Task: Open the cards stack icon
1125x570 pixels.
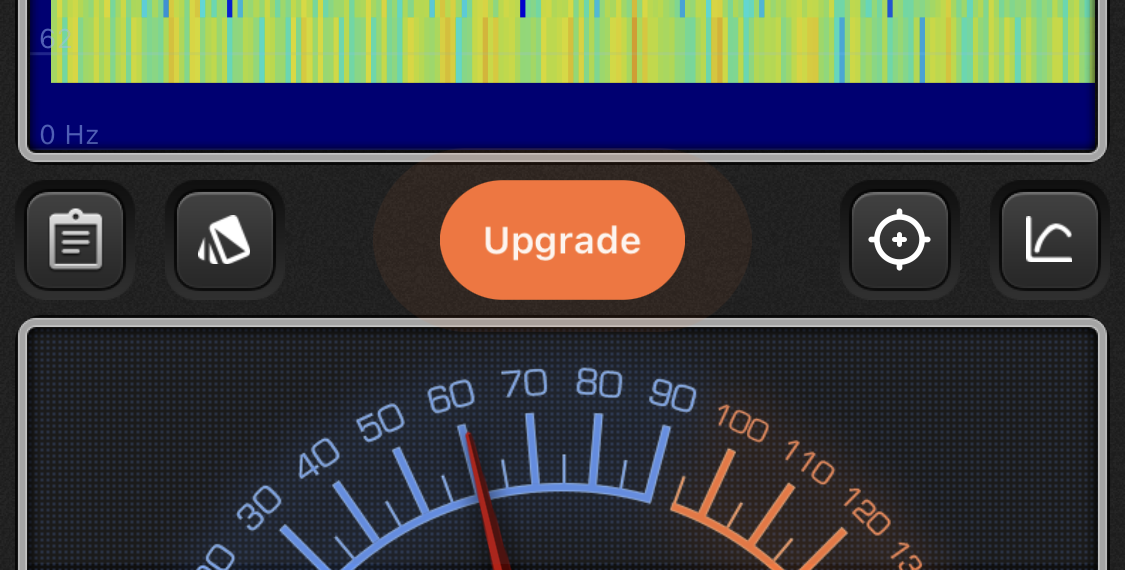Action: 224,240
